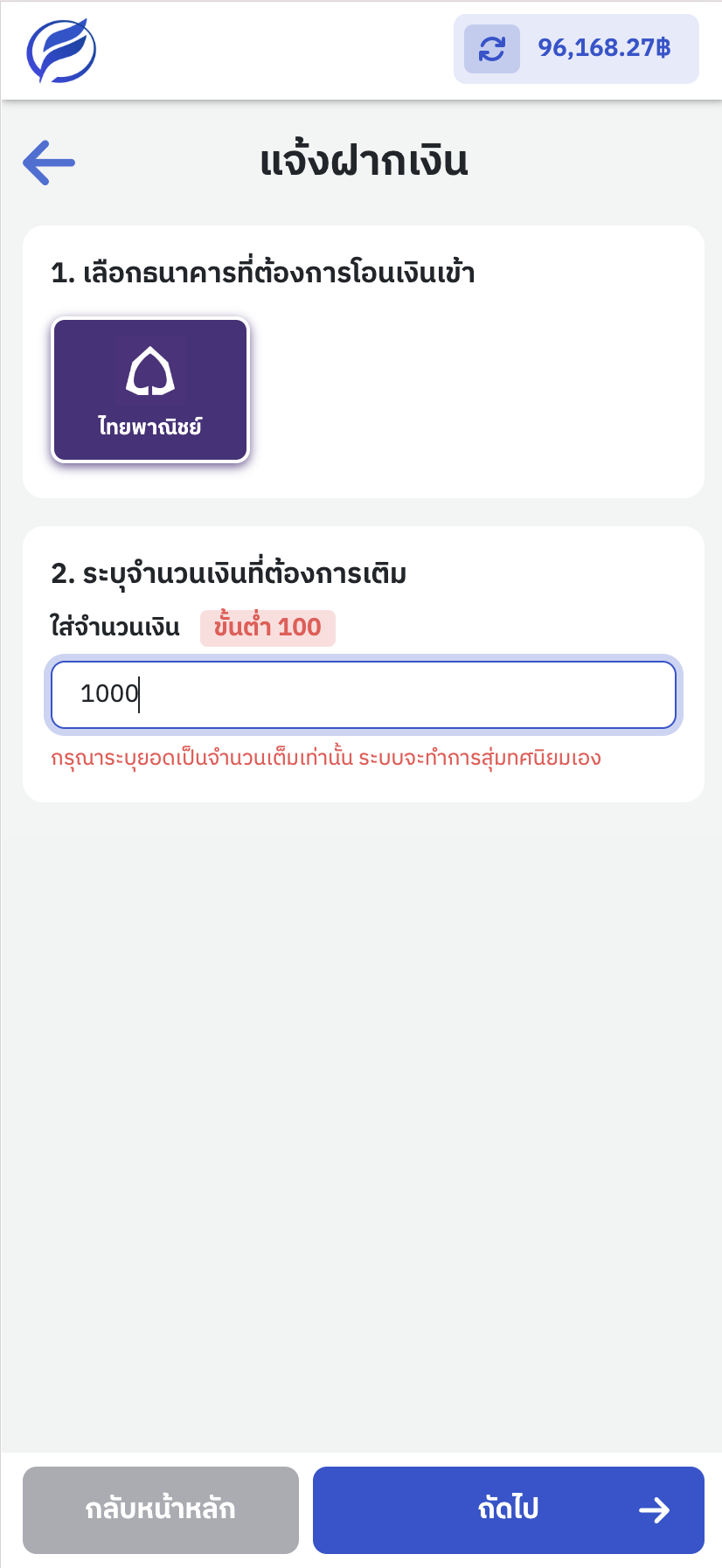Click the balance amount 96,168.27฿ display
The height and width of the screenshot is (1568, 722).
click(602, 48)
